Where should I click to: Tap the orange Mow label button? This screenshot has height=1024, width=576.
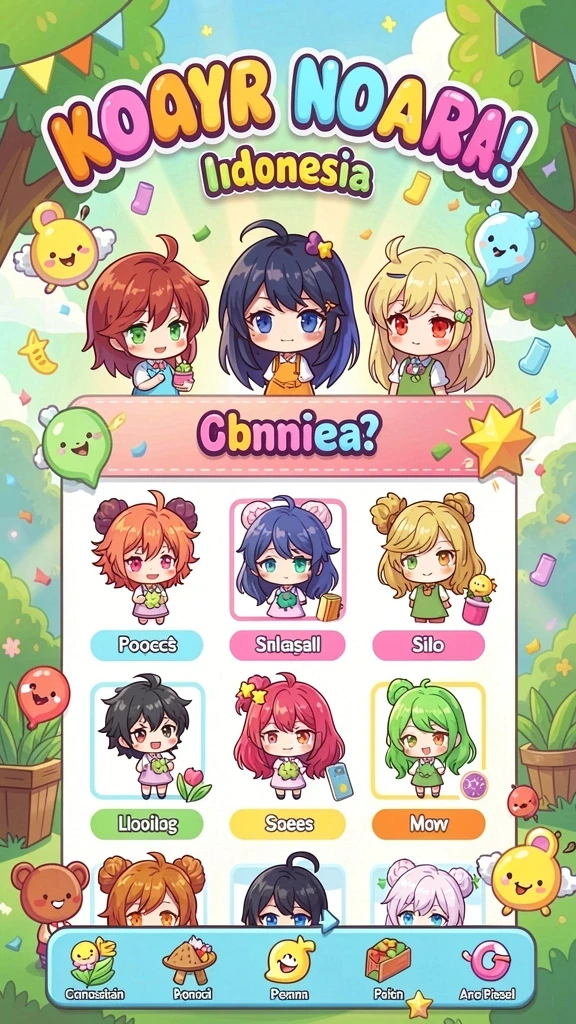tap(428, 824)
